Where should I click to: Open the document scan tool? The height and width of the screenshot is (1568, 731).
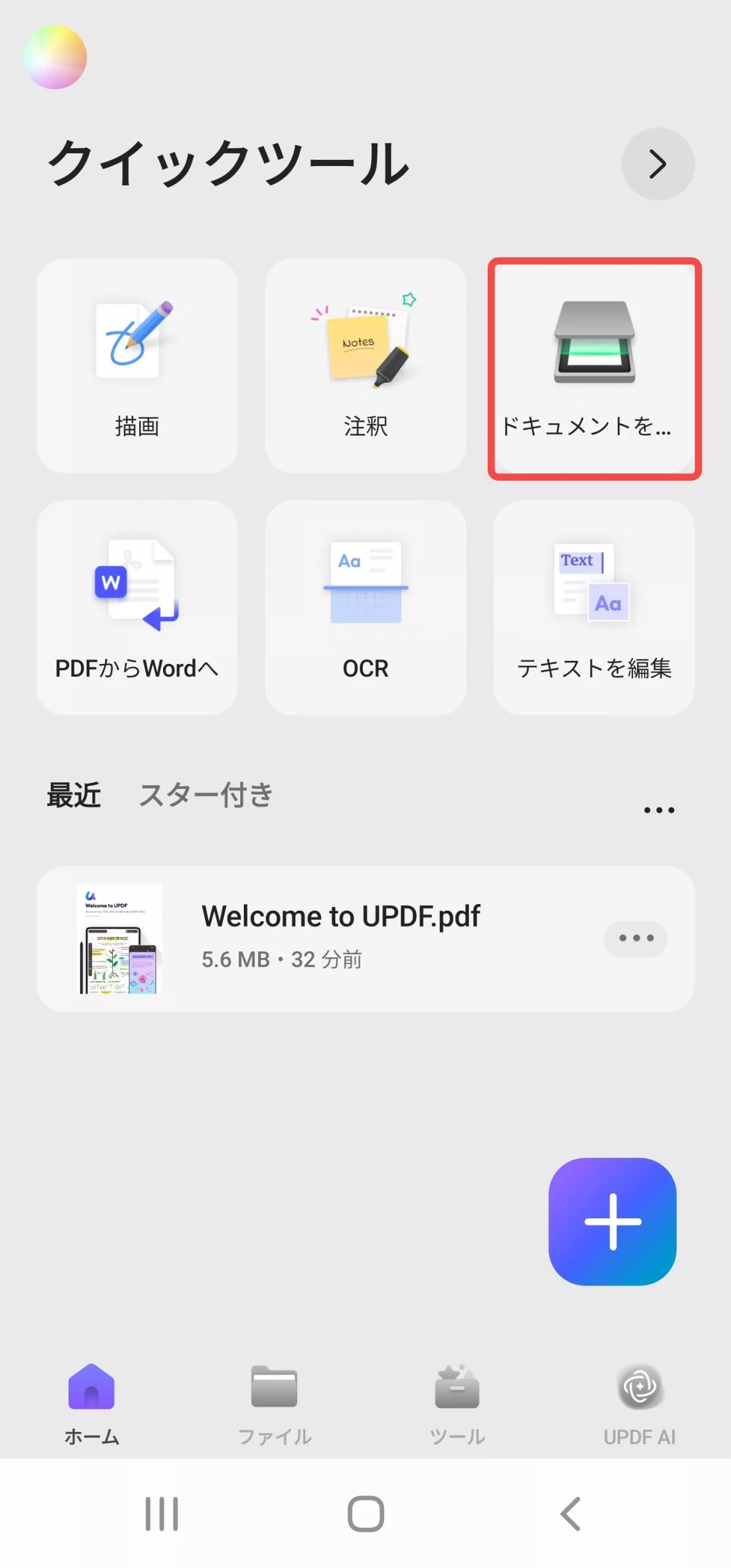coord(594,367)
